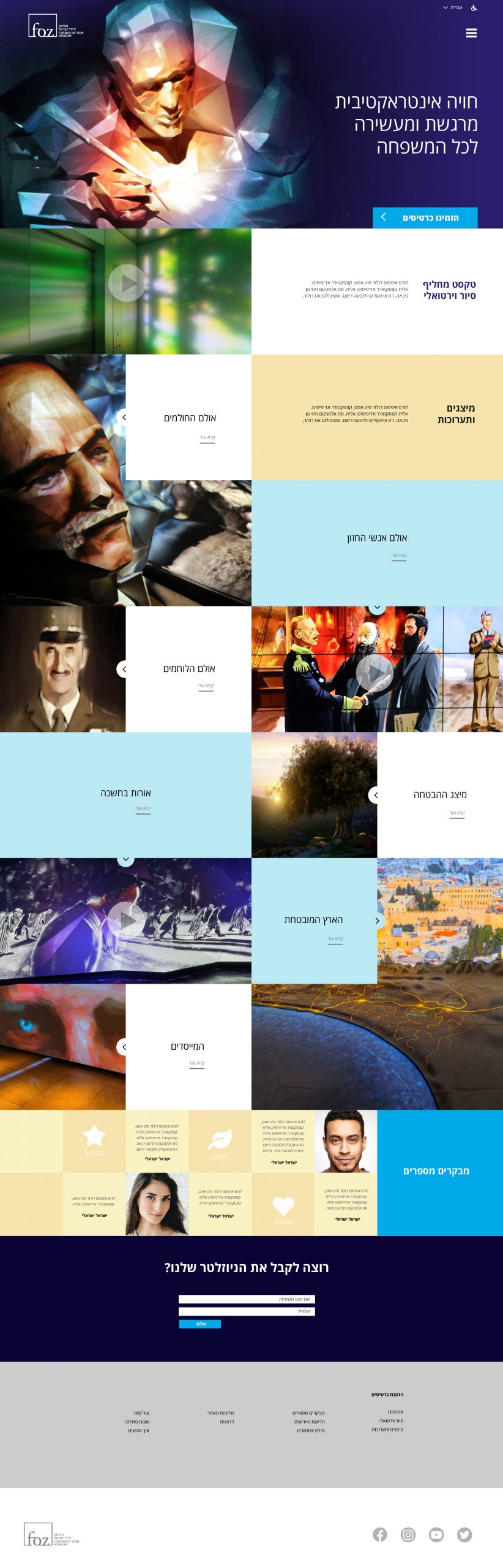Open the hamburger menu

[x=471, y=33]
